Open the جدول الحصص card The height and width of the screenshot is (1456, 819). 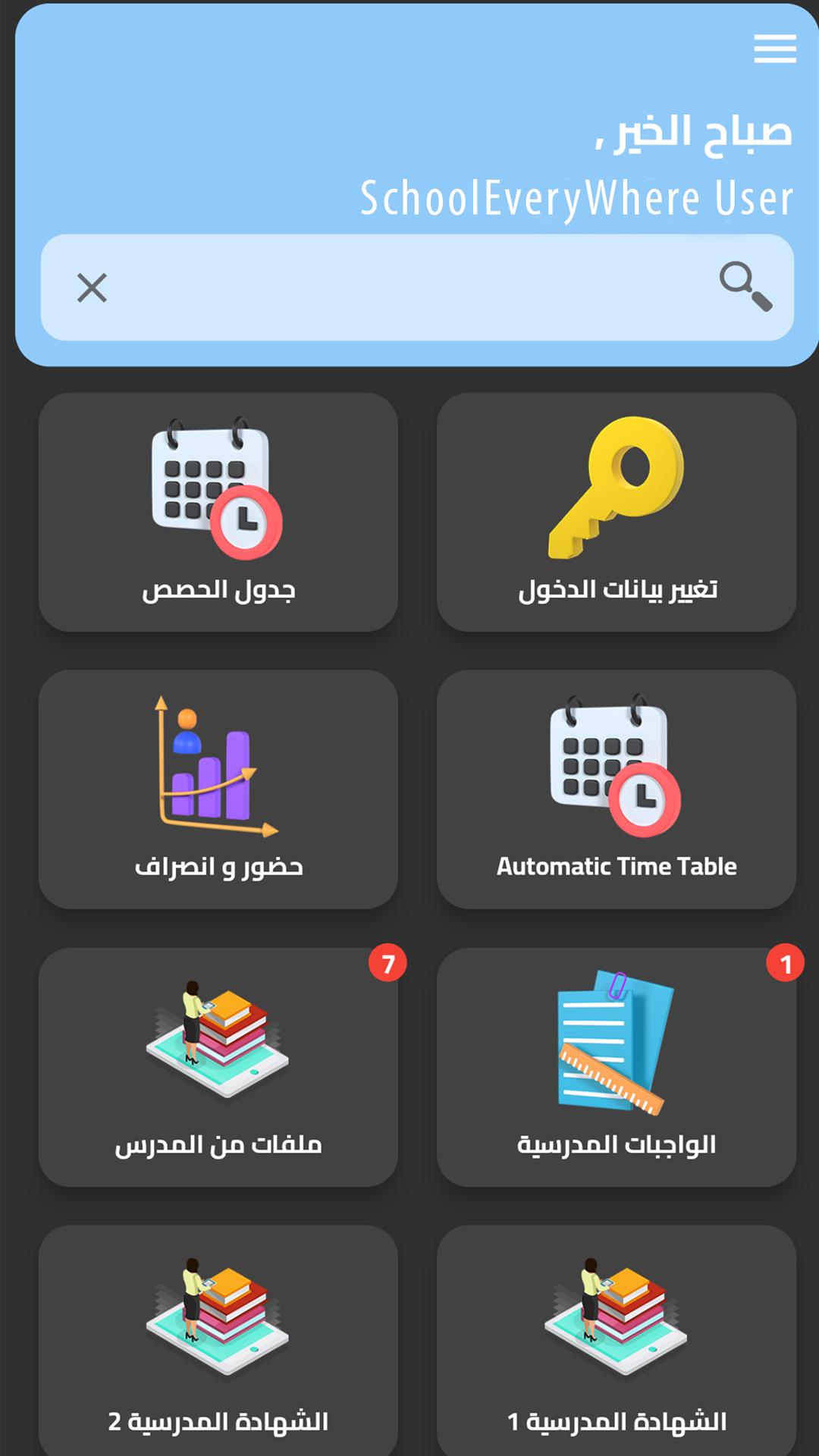(218, 512)
